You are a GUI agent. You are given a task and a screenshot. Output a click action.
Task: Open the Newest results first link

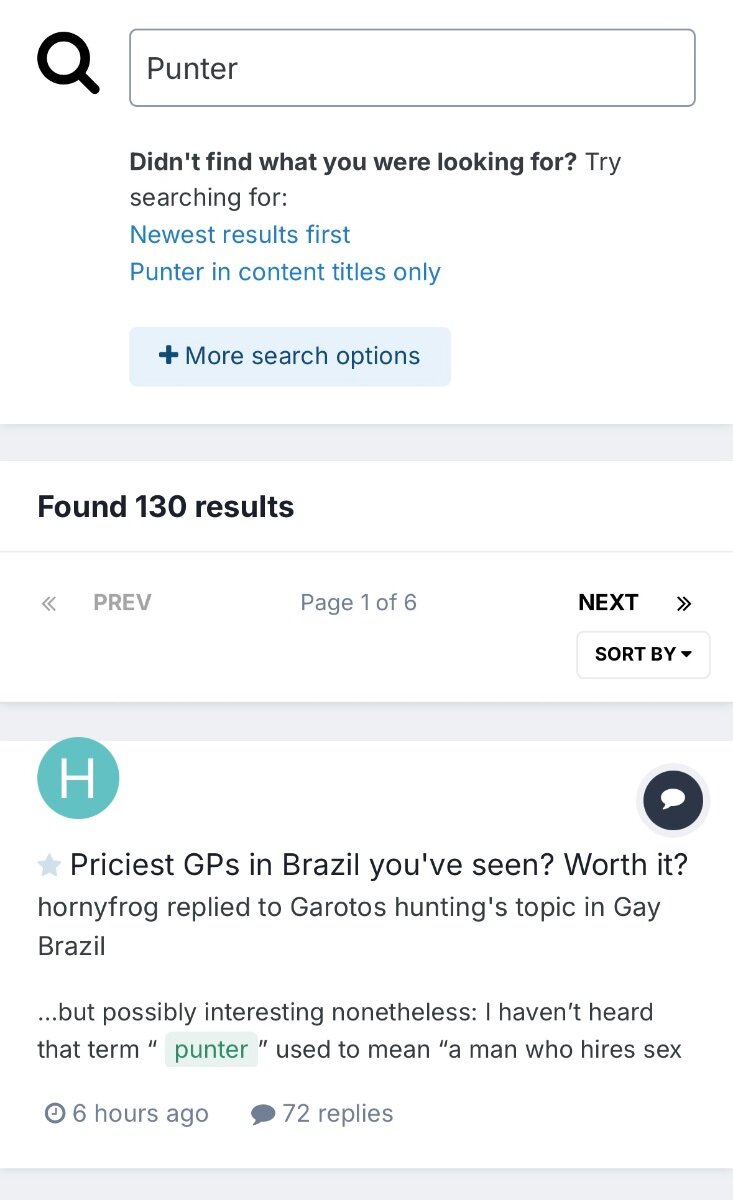tap(240, 235)
